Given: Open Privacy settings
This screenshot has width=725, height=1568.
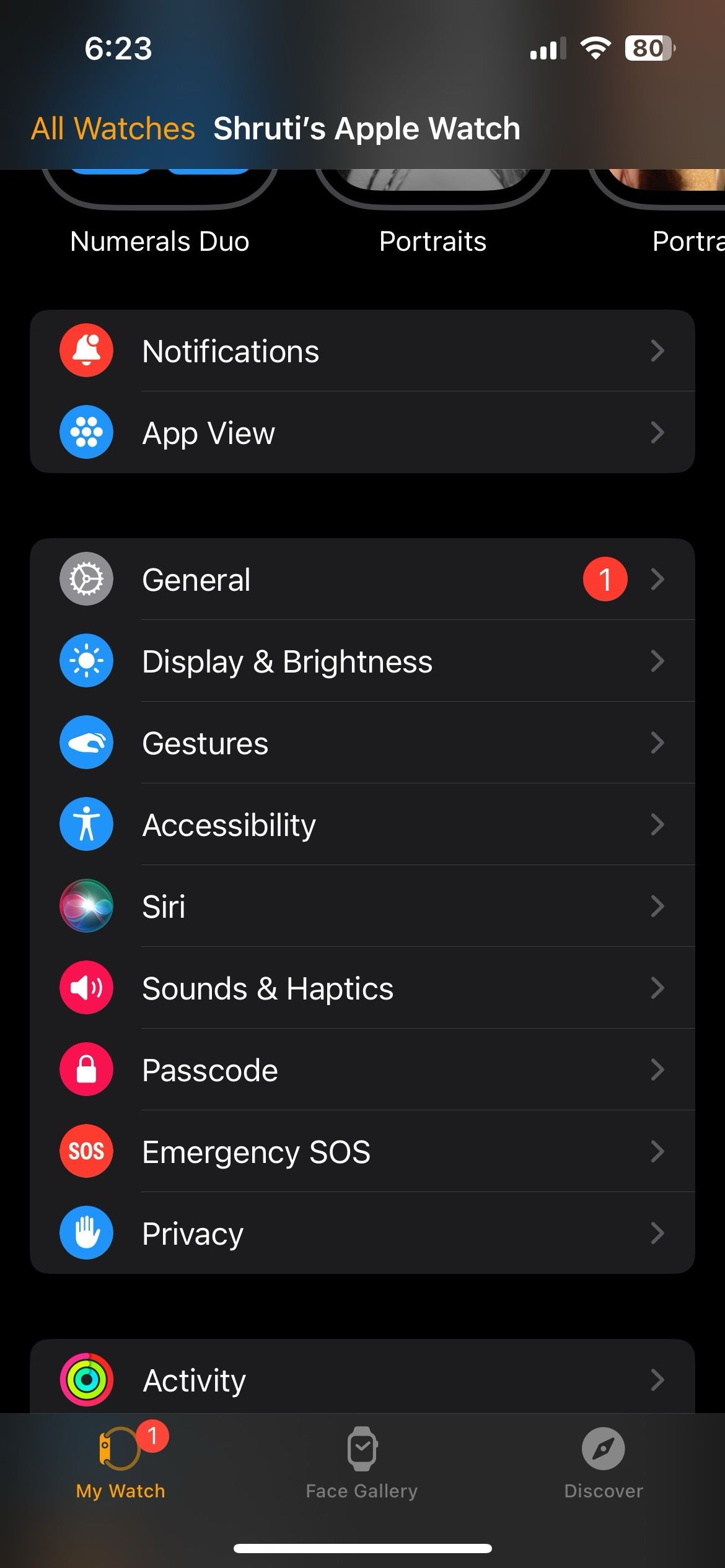Looking at the screenshot, I should pyautogui.click(x=362, y=1234).
